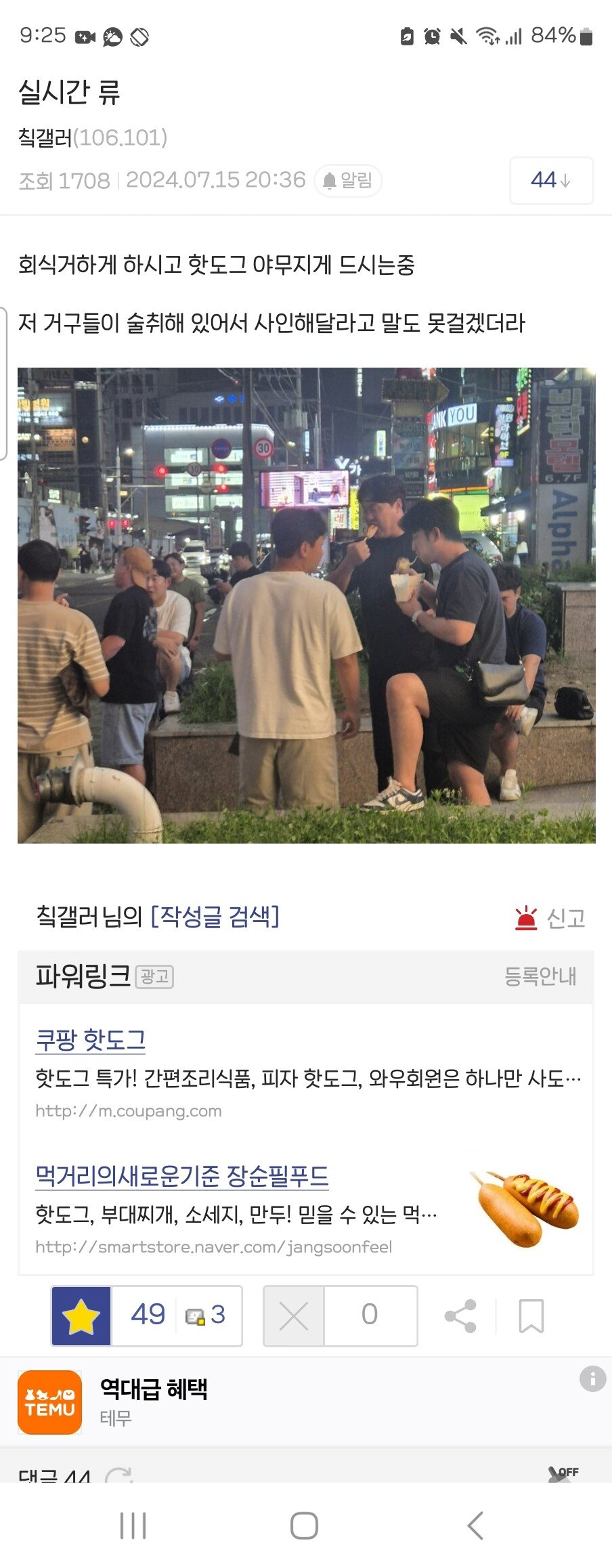Viewport: 612px width, 1568px height.
Task: Open recent apps from the navigation bar
Action: [x=133, y=1525]
